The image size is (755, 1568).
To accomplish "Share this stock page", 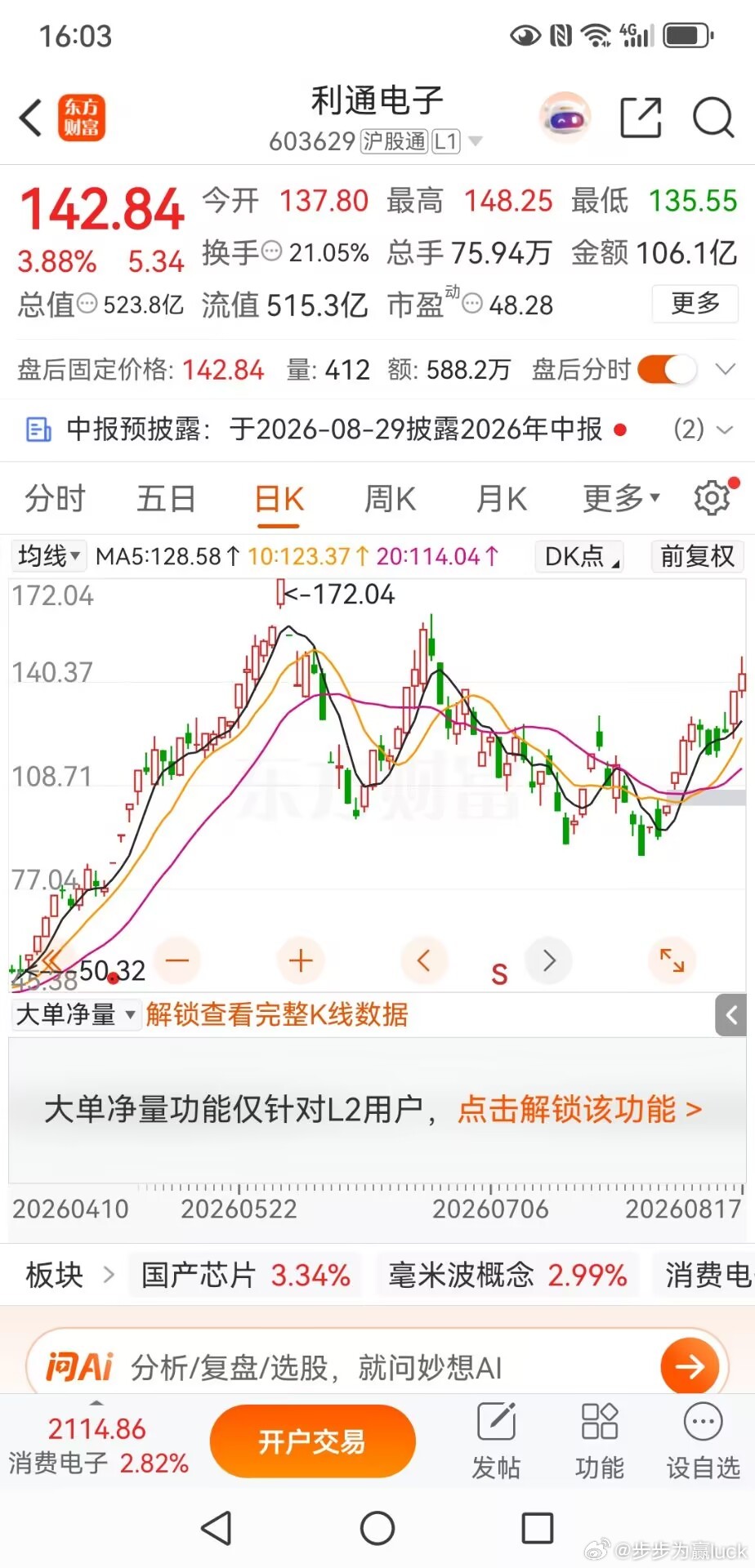I will point(641,118).
